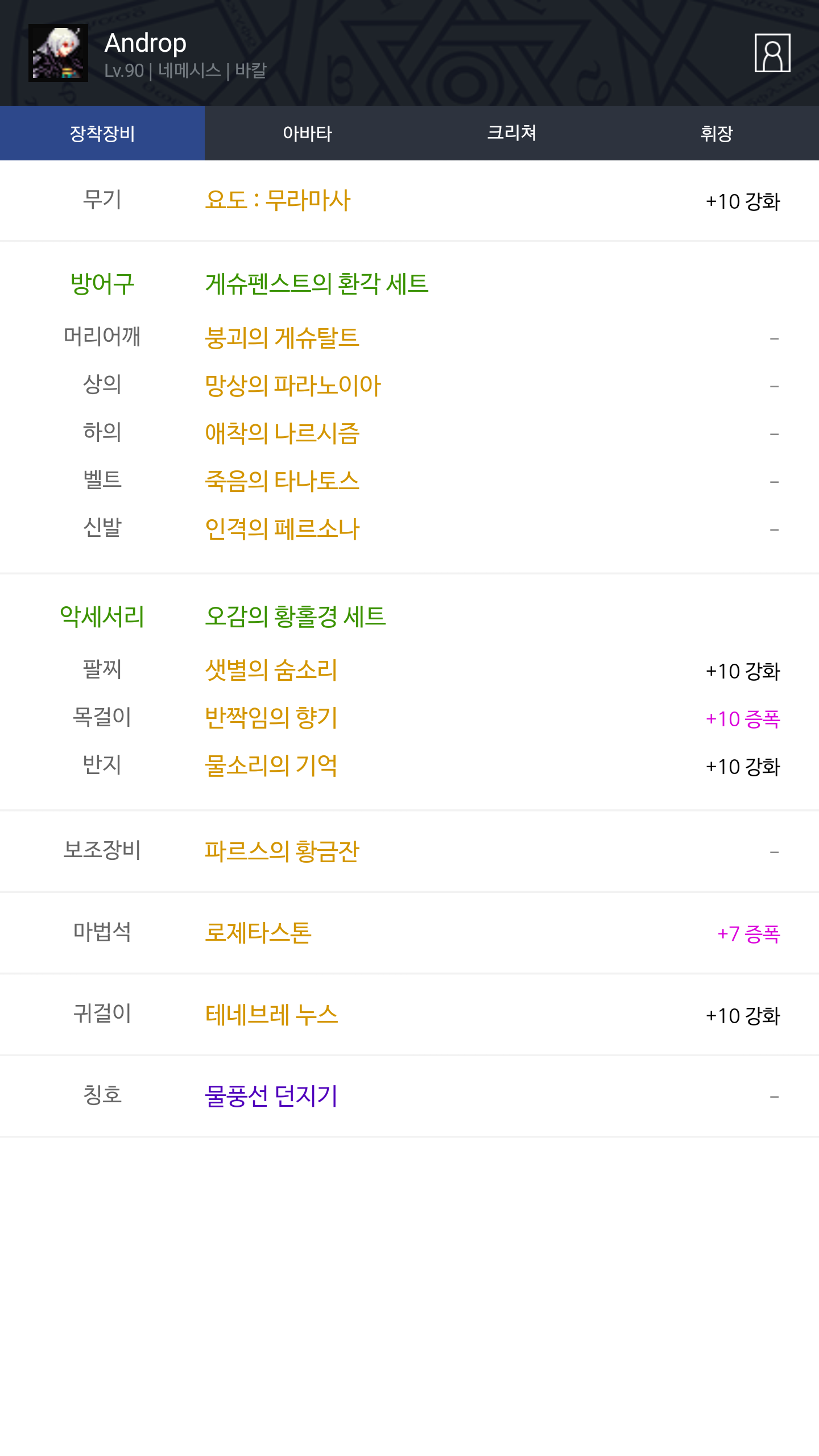819x1456 pixels.
Task: View 로제타스톤 magic stone
Action: click(x=258, y=933)
